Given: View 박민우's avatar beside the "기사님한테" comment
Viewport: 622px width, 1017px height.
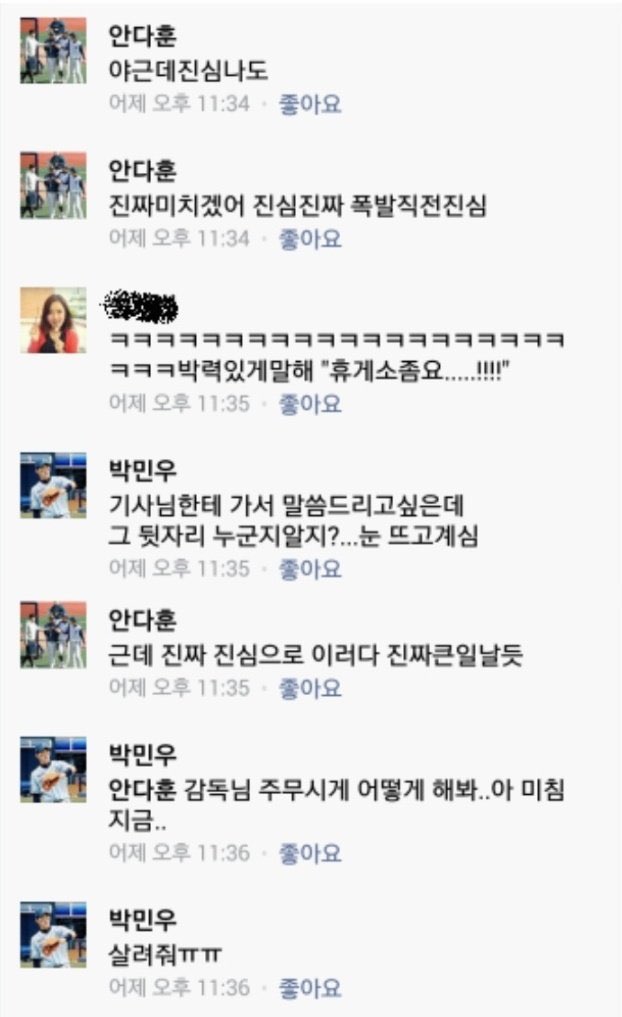Looking at the screenshot, I should coord(54,485).
